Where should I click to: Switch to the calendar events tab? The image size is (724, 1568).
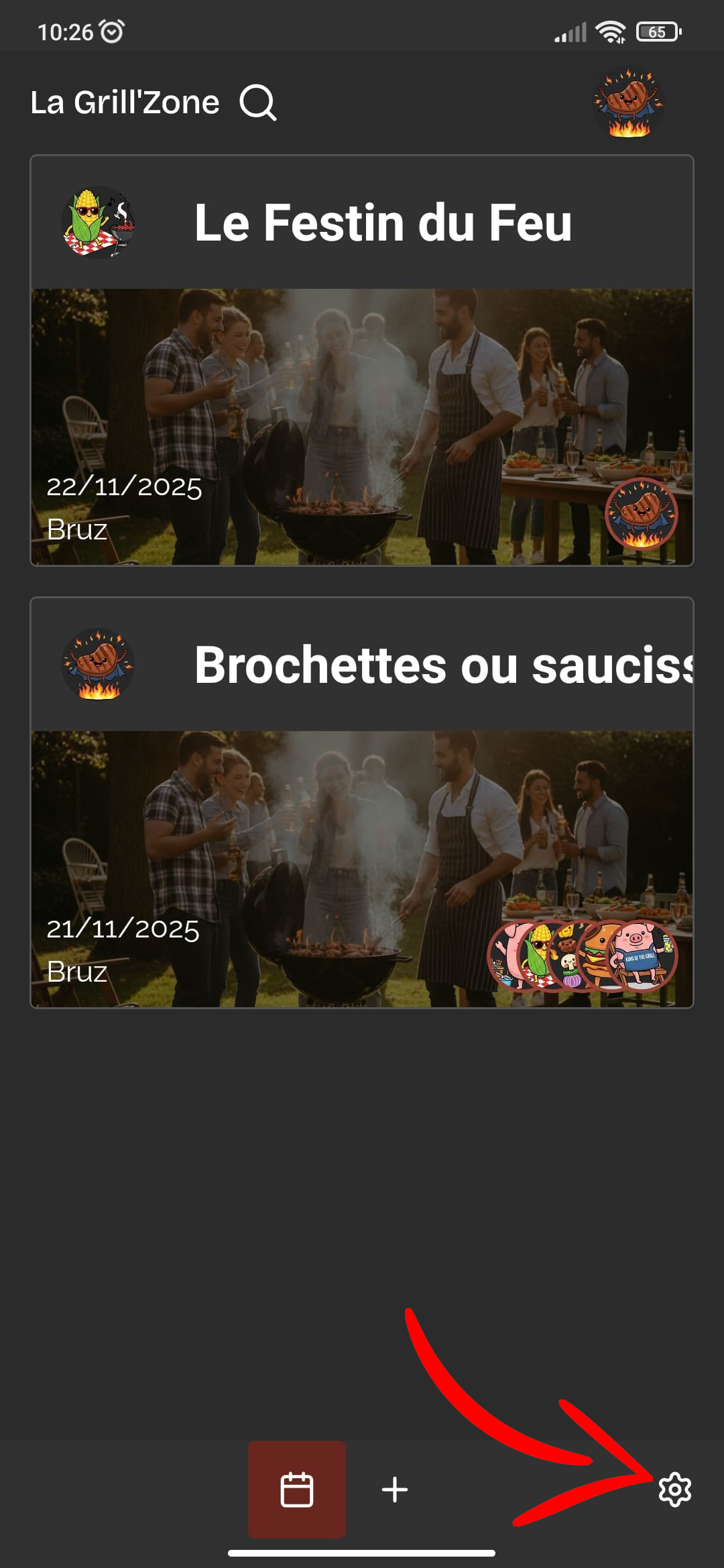297,1490
